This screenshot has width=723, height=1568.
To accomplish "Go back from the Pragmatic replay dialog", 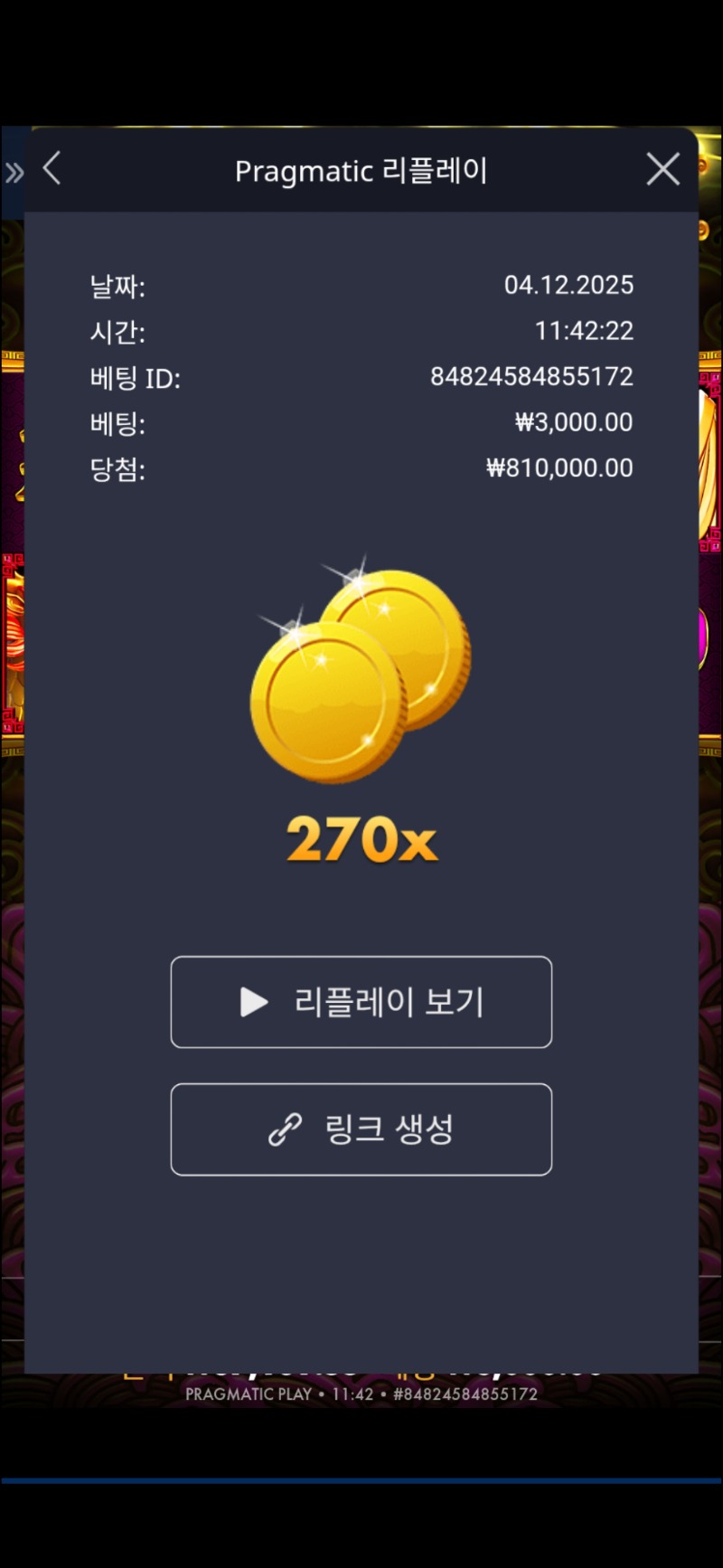I will (52, 169).
